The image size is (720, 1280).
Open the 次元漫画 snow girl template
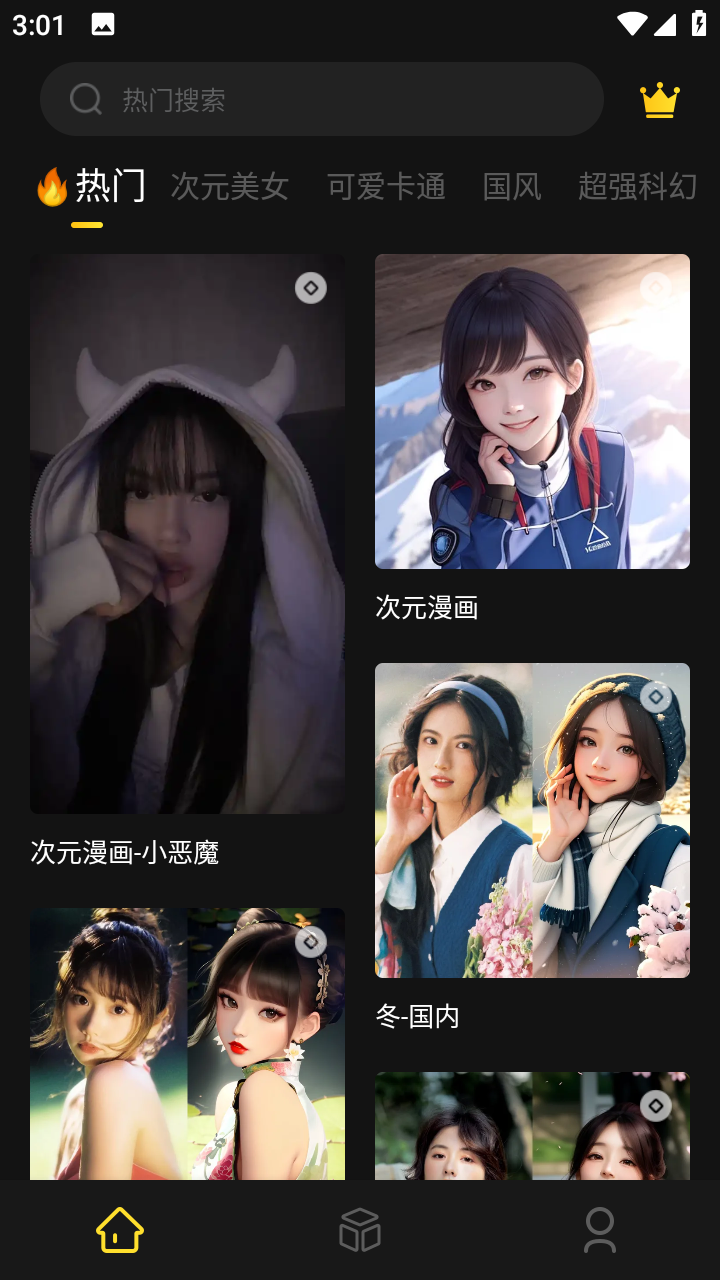click(x=532, y=410)
